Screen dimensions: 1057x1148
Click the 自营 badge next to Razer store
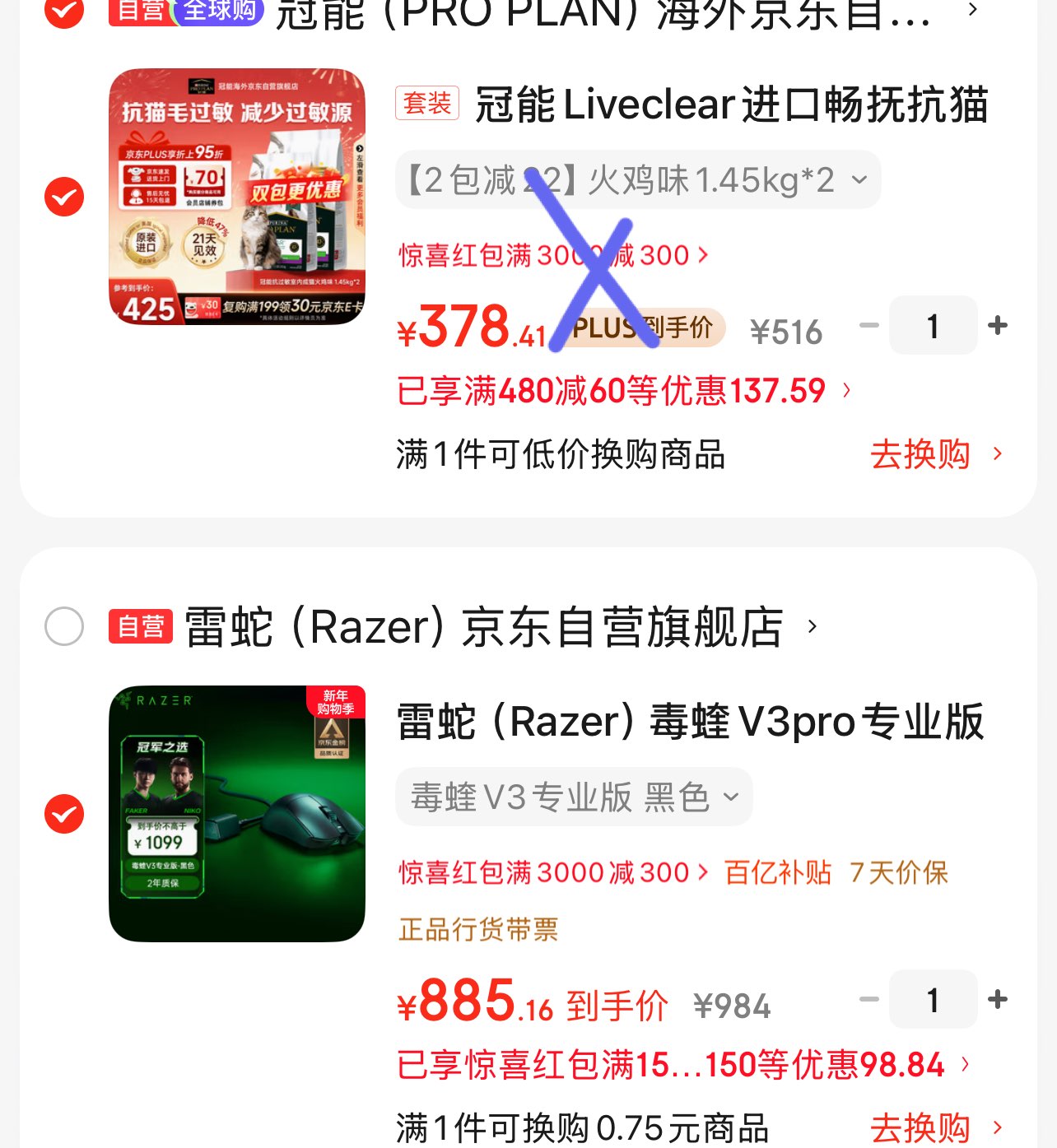tap(140, 625)
